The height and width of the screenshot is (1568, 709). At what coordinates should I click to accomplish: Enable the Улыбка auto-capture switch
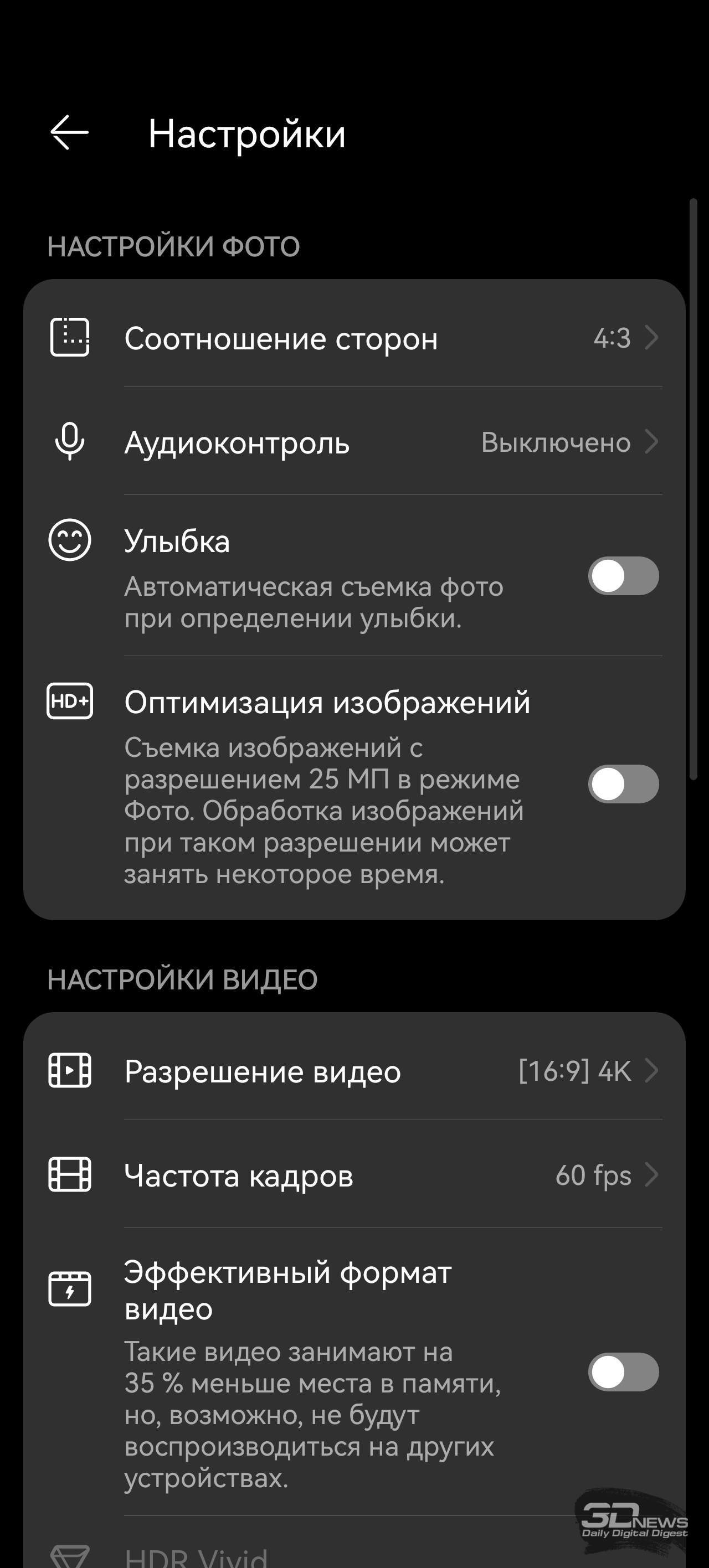[x=623, y=576]
